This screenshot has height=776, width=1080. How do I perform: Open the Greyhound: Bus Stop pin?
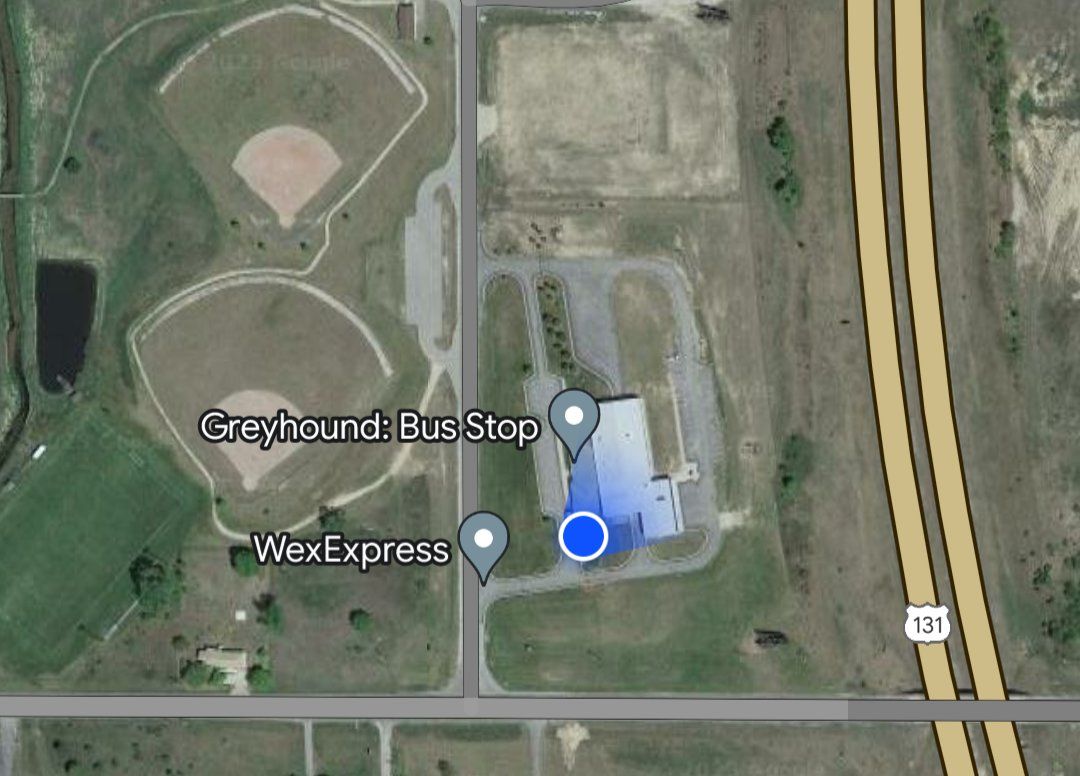[x=575, y=419]
